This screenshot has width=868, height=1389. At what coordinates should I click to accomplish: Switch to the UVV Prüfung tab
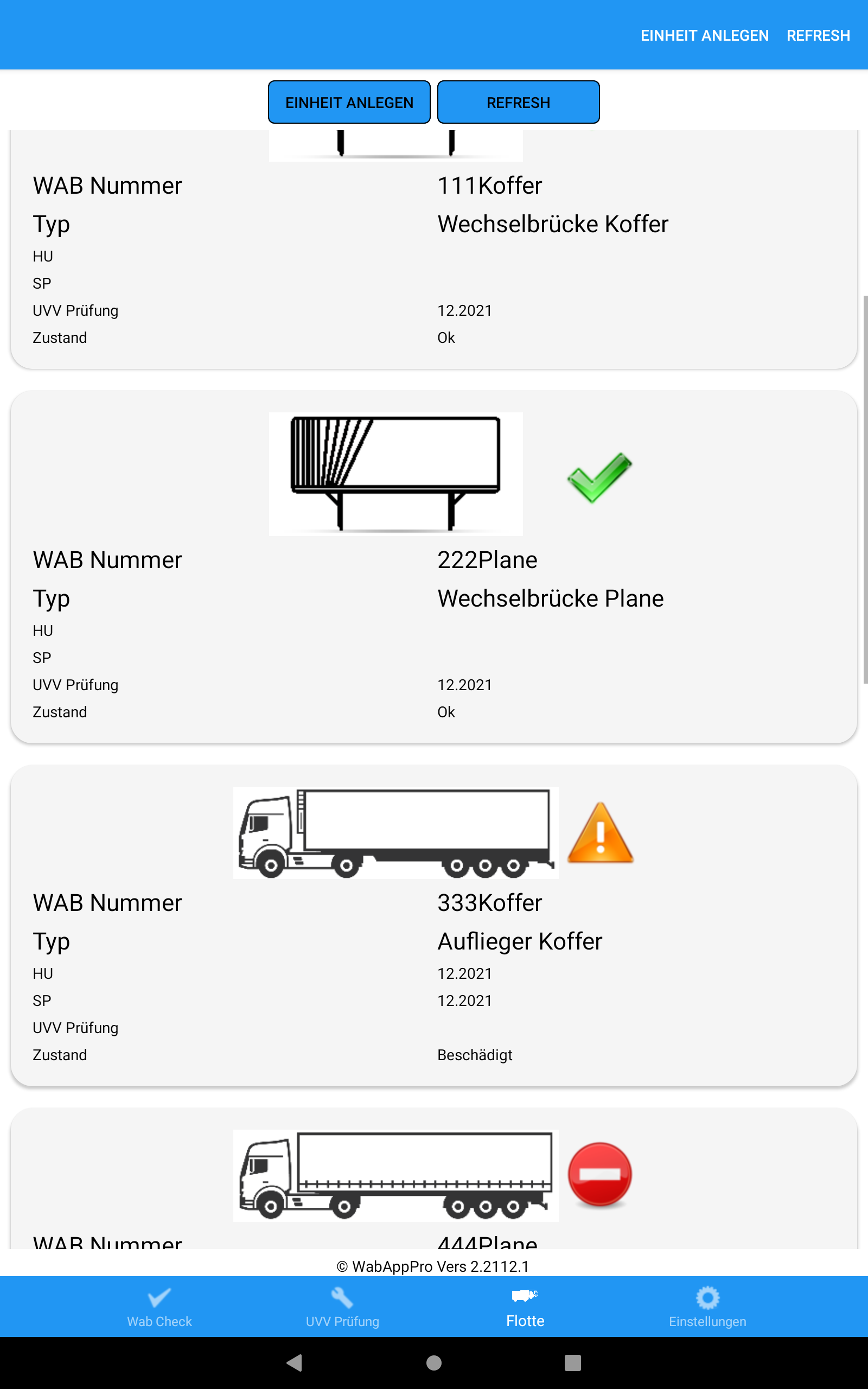pyautogui.click(x=342, y=1307)
